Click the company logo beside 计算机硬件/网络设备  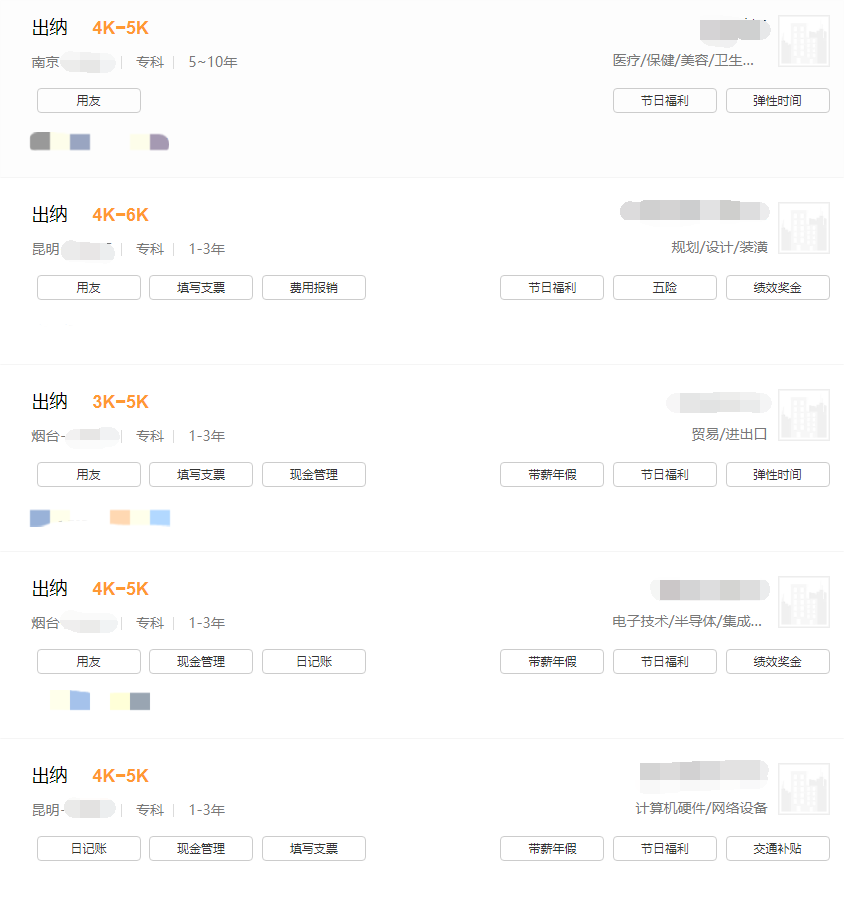tap(804, 789)
